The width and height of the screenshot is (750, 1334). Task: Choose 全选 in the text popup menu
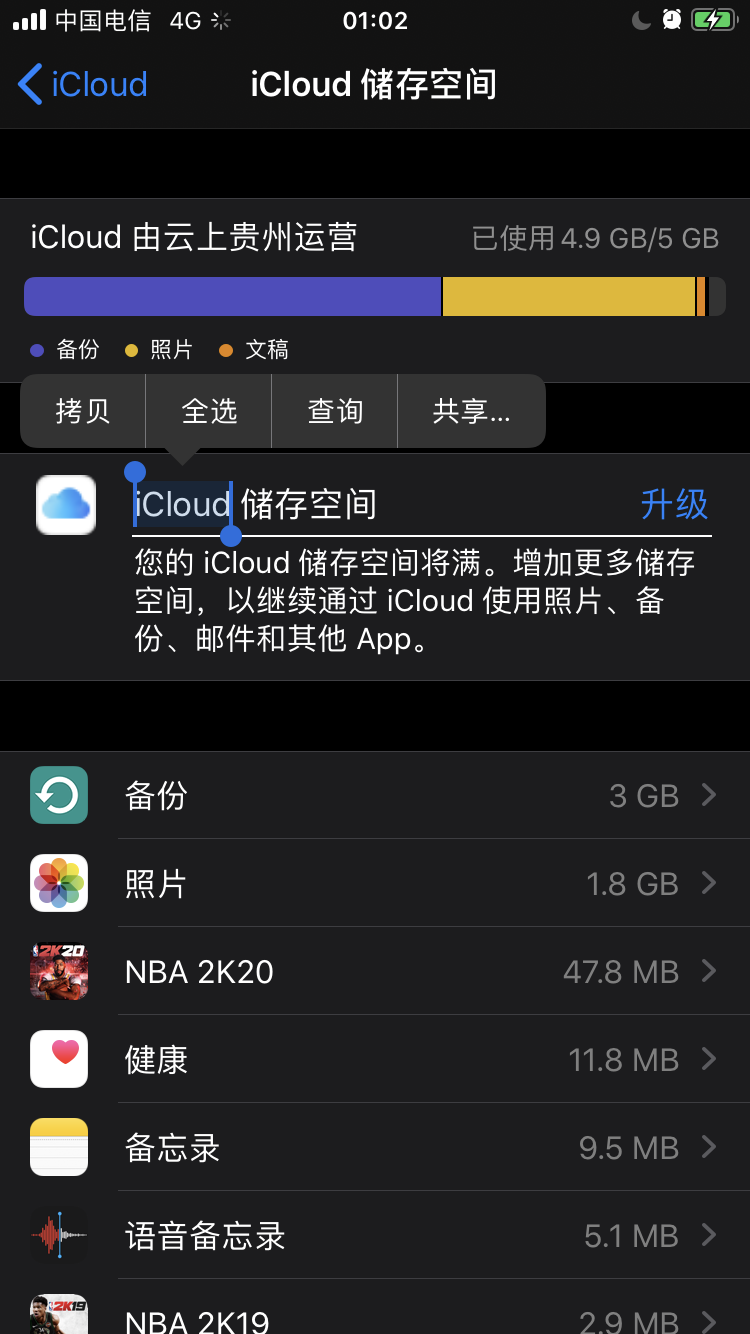(209, 411)
